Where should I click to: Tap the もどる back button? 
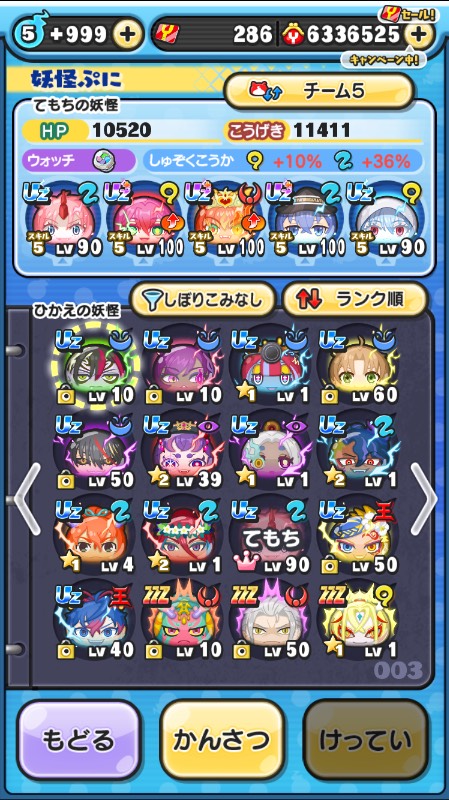[x=79, y=740]
